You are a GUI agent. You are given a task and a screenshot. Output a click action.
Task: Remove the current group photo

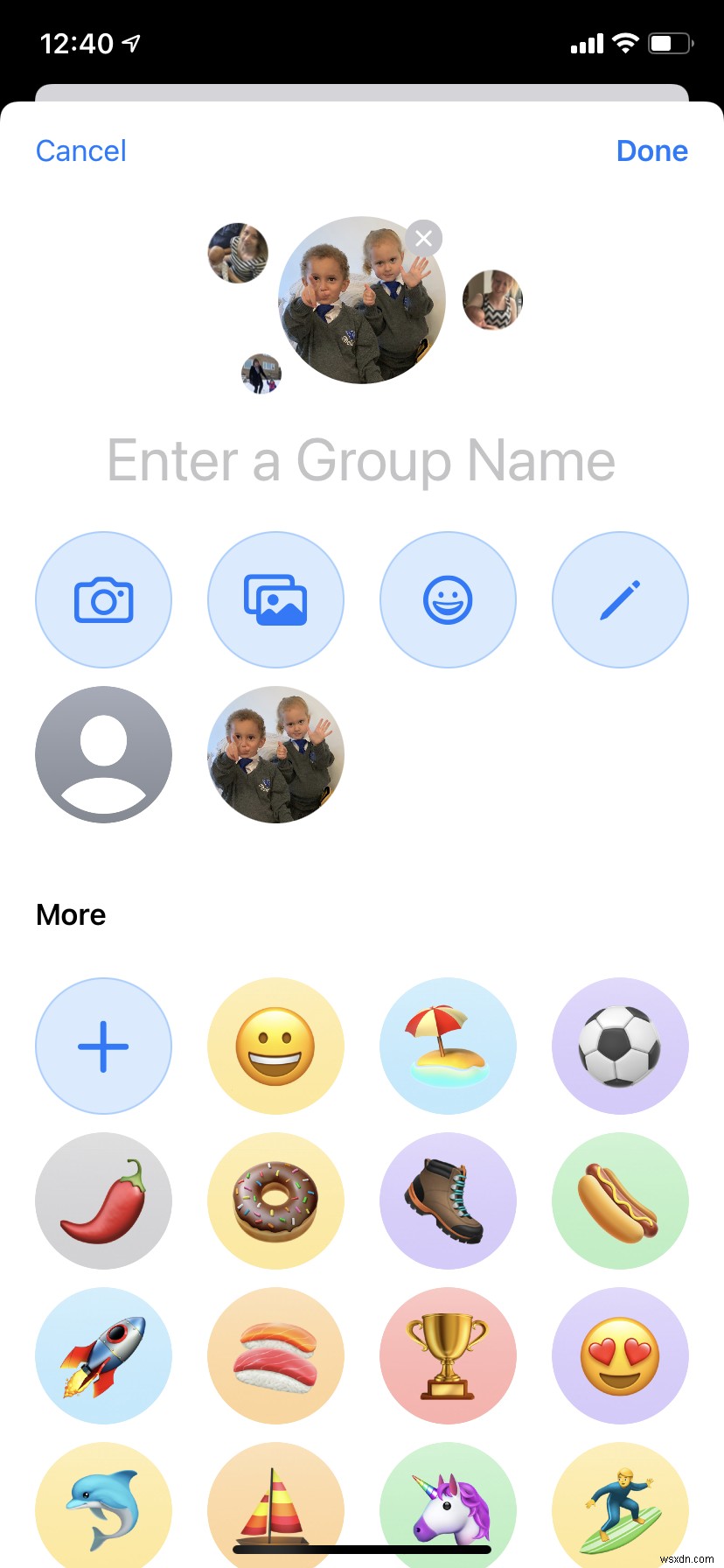coord(424,238)
